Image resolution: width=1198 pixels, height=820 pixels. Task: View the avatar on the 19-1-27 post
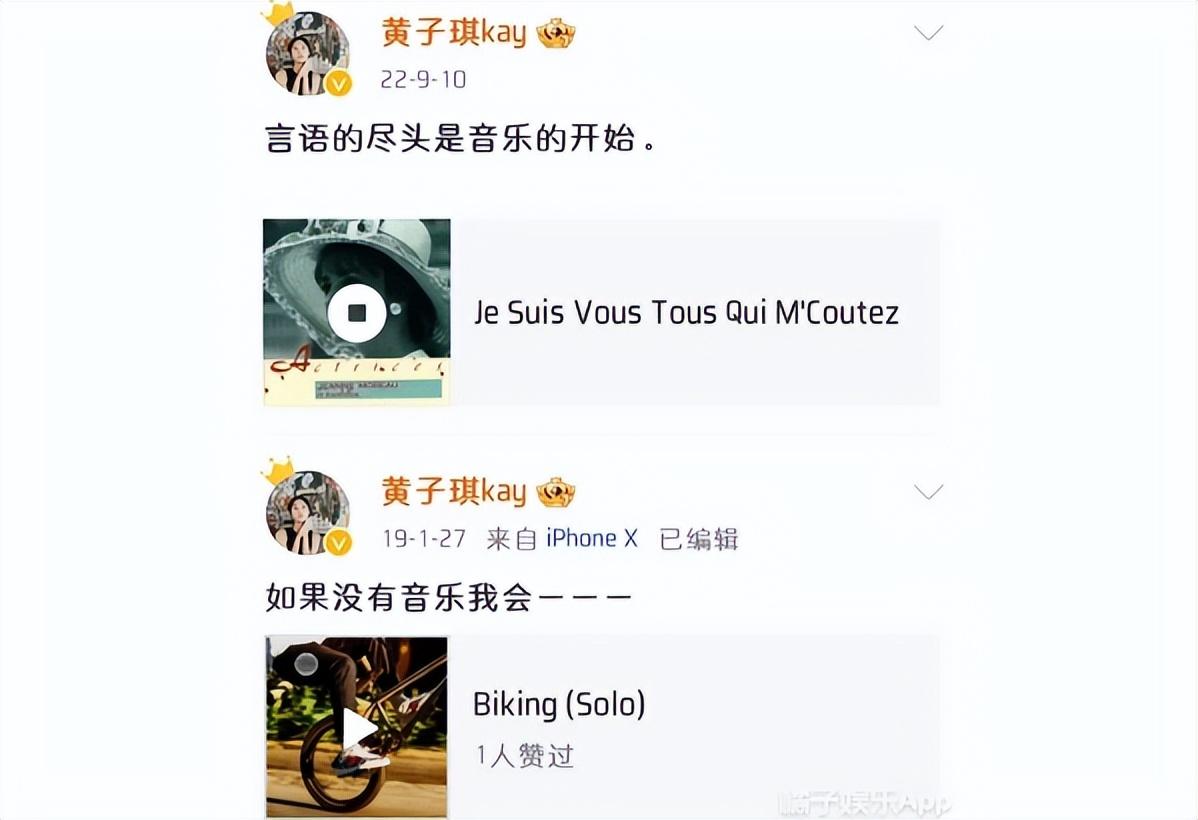[x=307, y=512]
